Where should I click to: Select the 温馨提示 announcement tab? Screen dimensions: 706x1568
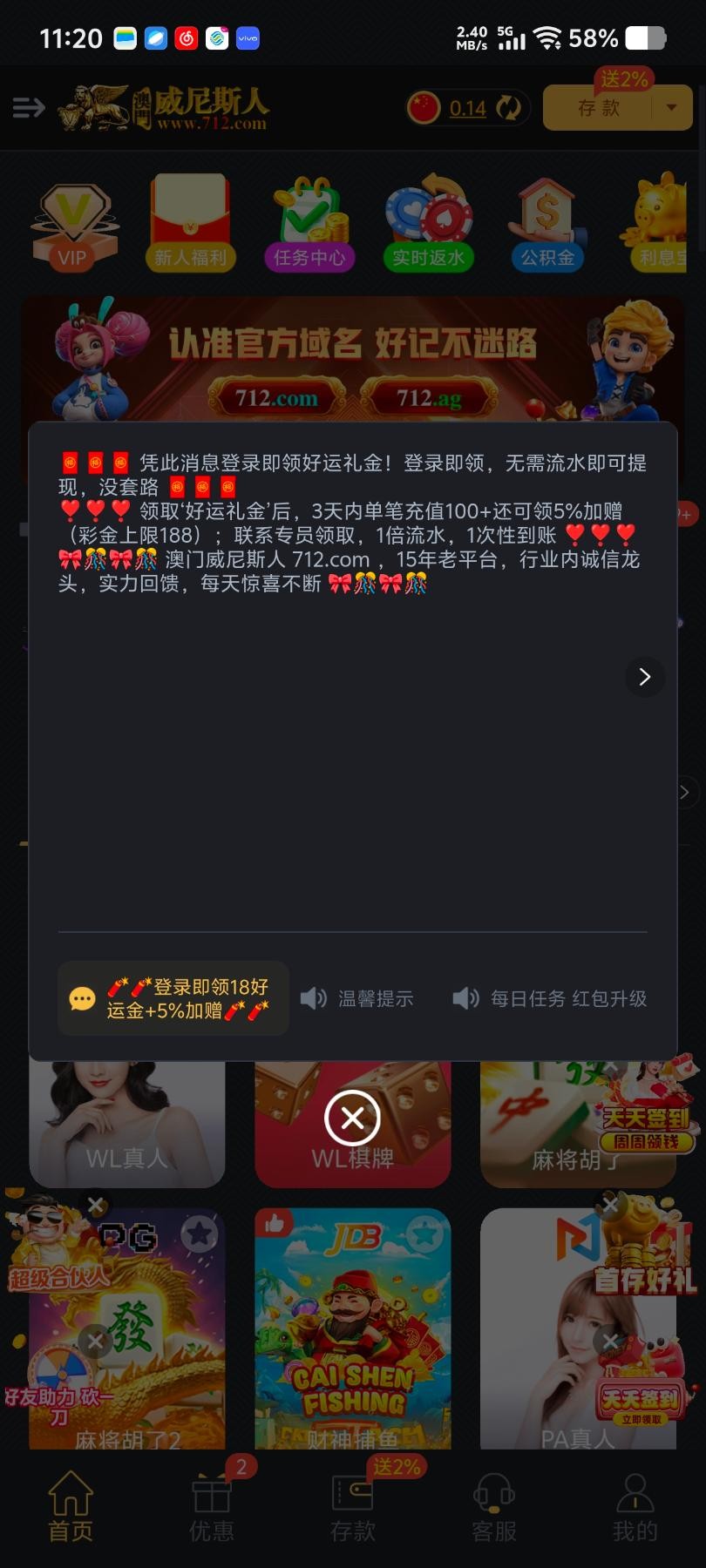tap(357, 998)
